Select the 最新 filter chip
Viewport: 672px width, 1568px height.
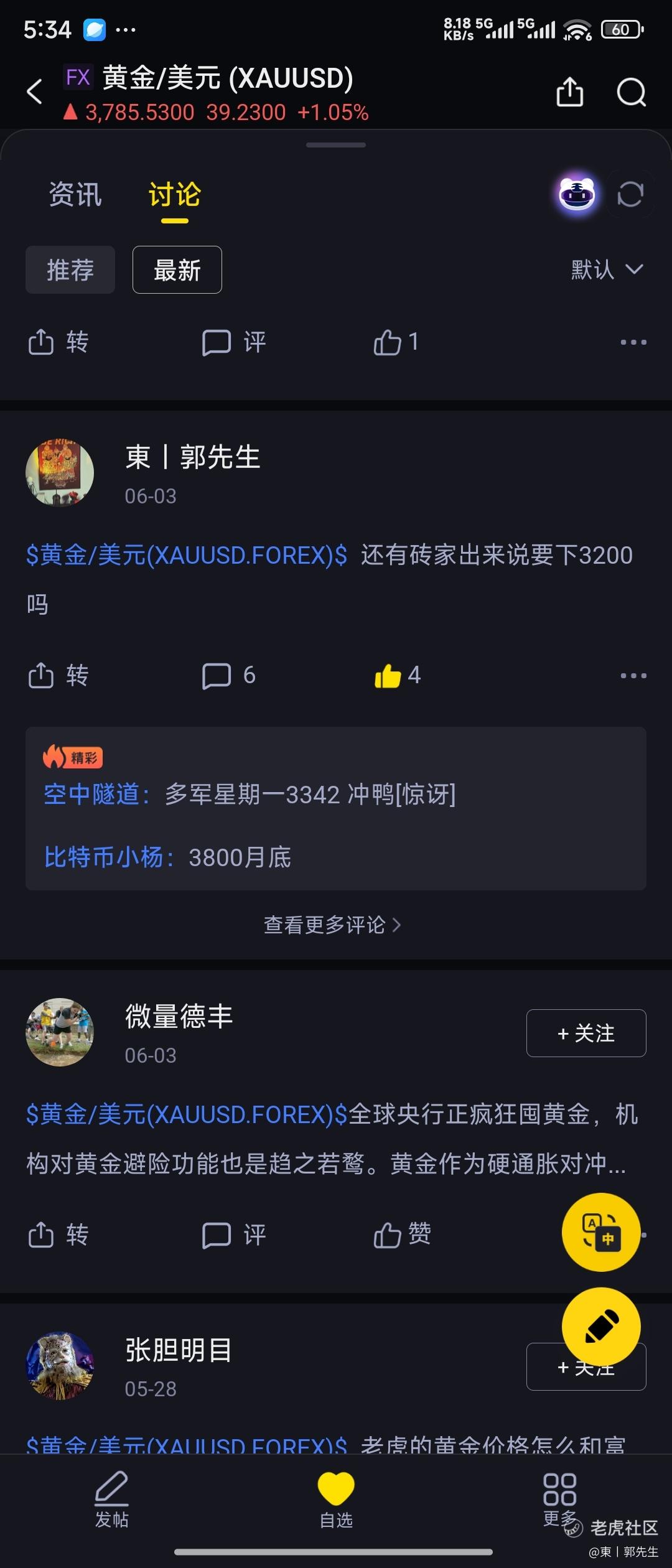pyautogui.click(x=177, y=270)
